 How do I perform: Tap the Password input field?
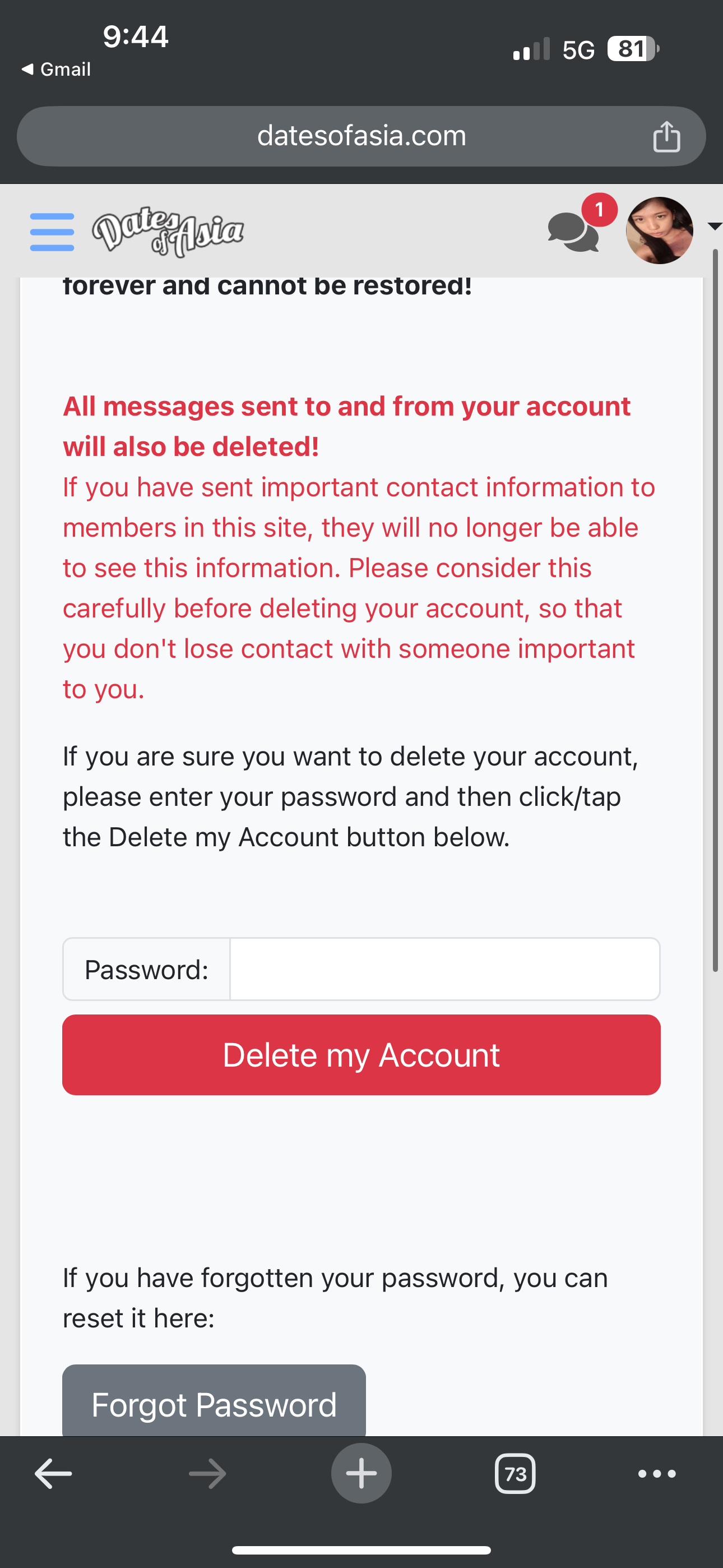point(445,969)
